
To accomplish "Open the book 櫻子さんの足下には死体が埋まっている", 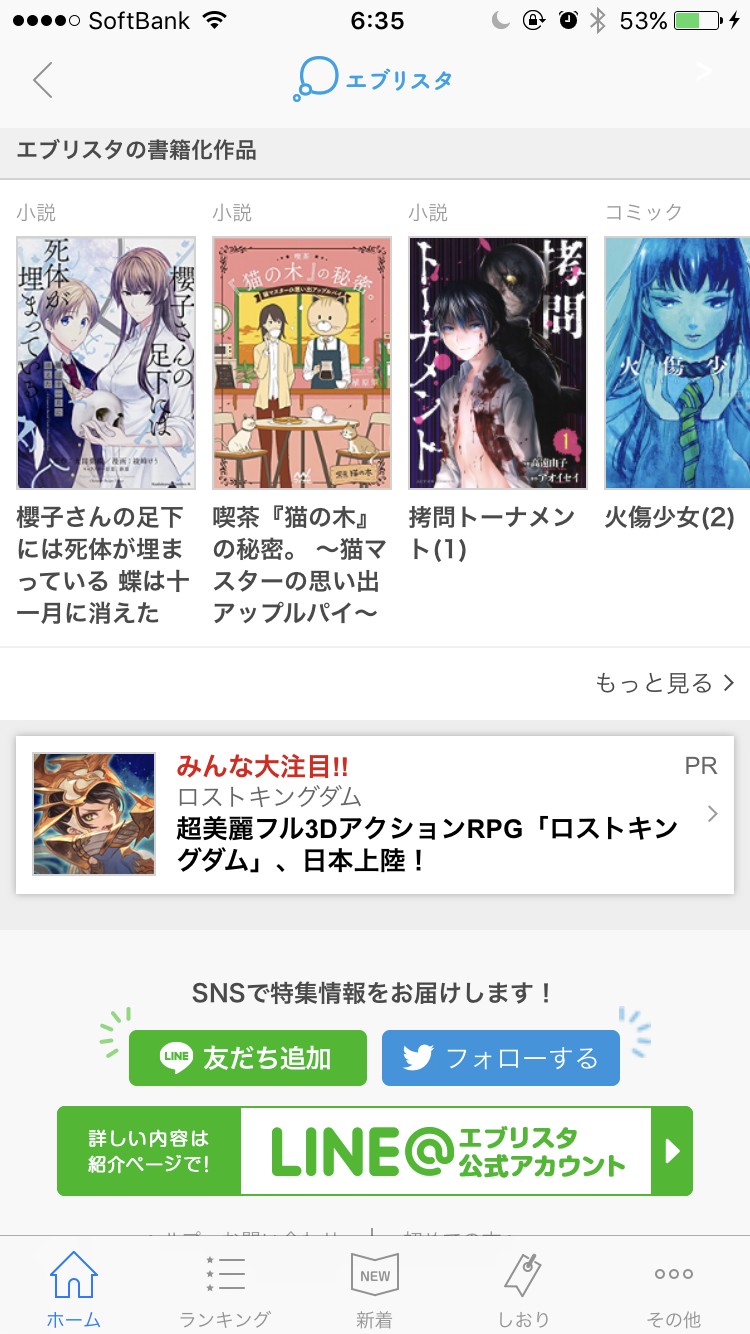I will [106, 363].
